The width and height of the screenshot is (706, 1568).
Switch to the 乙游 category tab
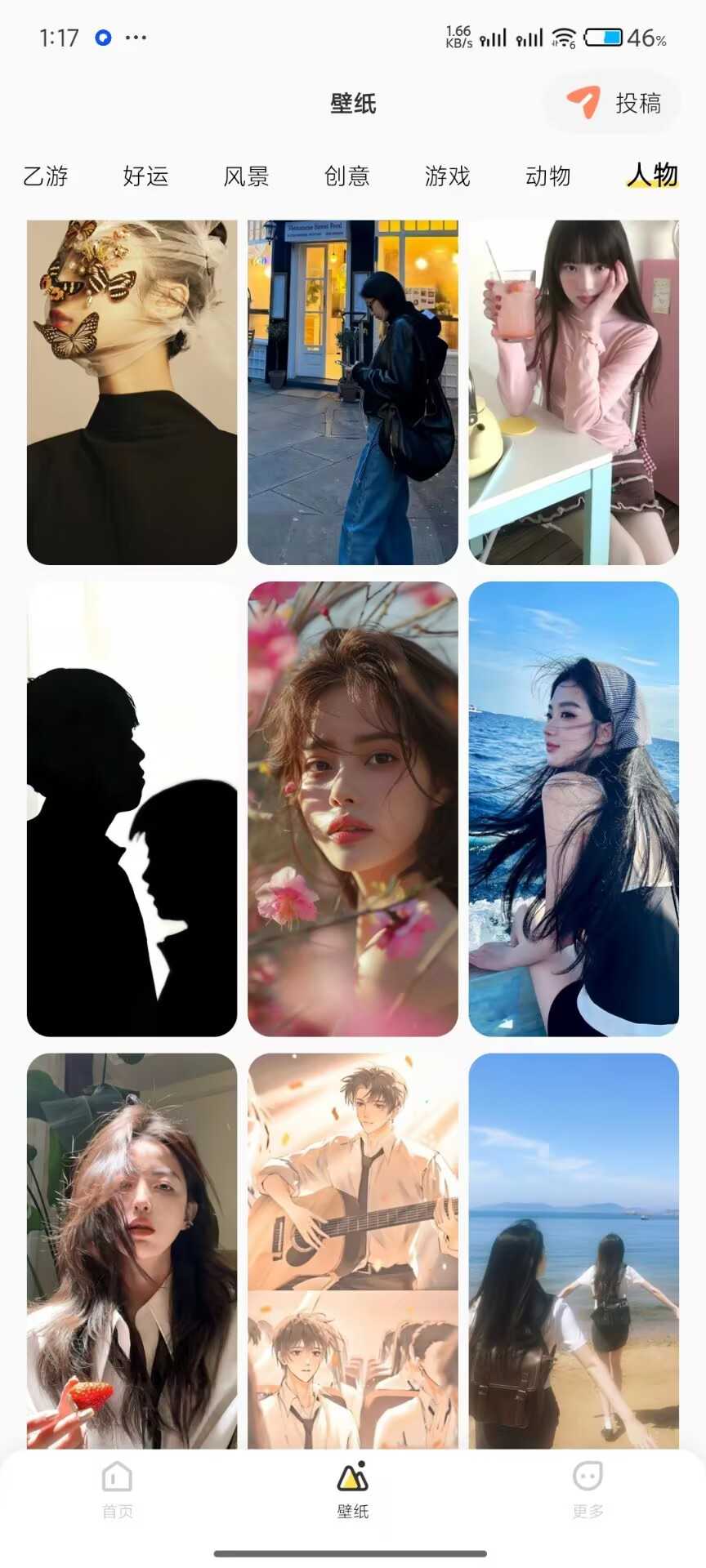pyautogui.click(x=46, y=176)
